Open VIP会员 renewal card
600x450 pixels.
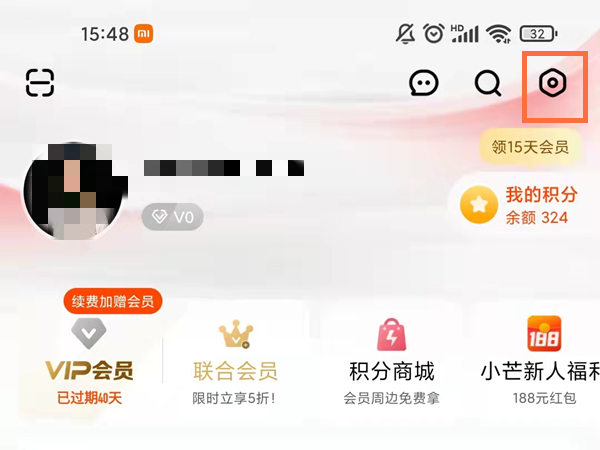pyautogui.click(x=88, y=360)
